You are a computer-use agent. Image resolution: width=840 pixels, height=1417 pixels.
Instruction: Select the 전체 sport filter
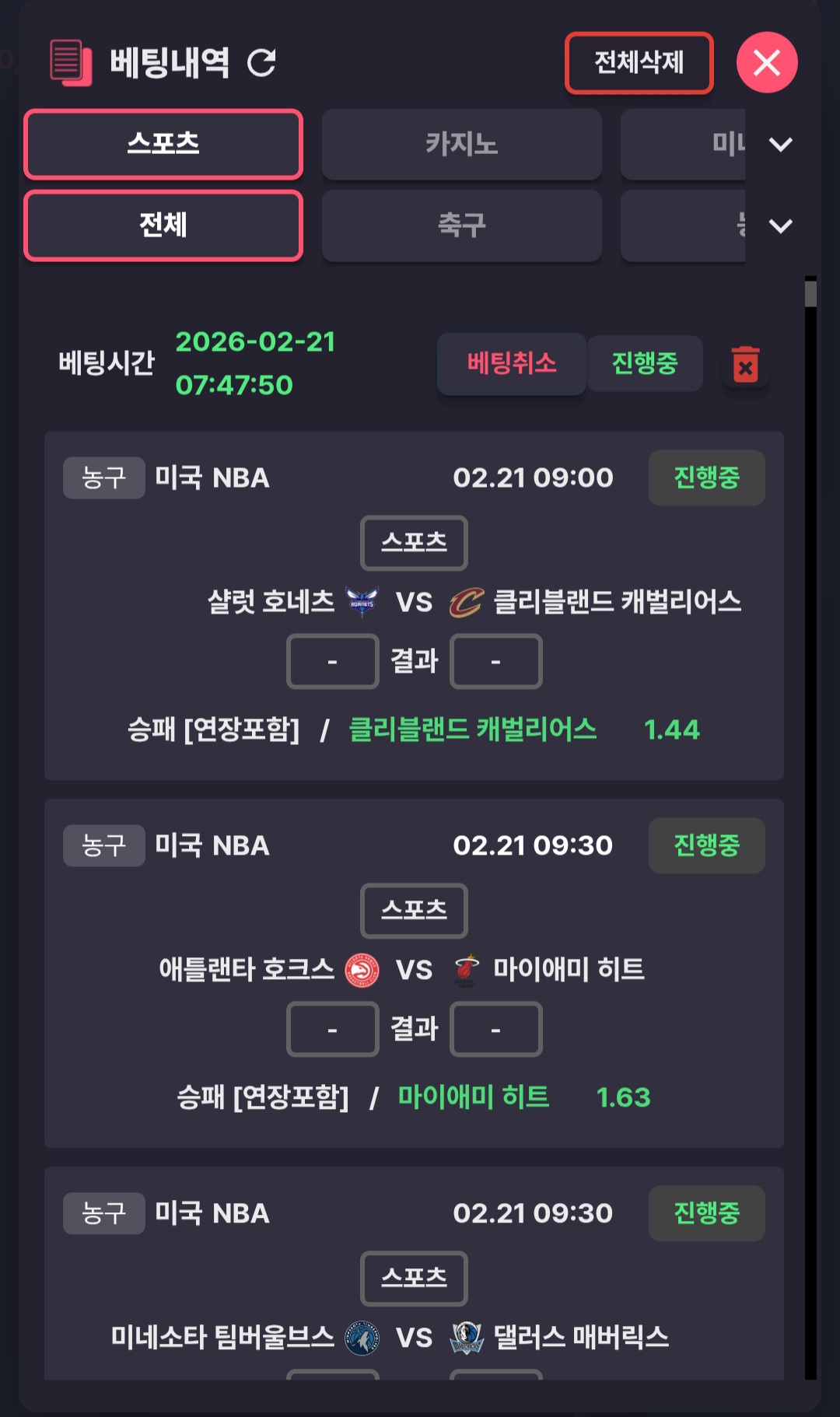pos(163,226)
